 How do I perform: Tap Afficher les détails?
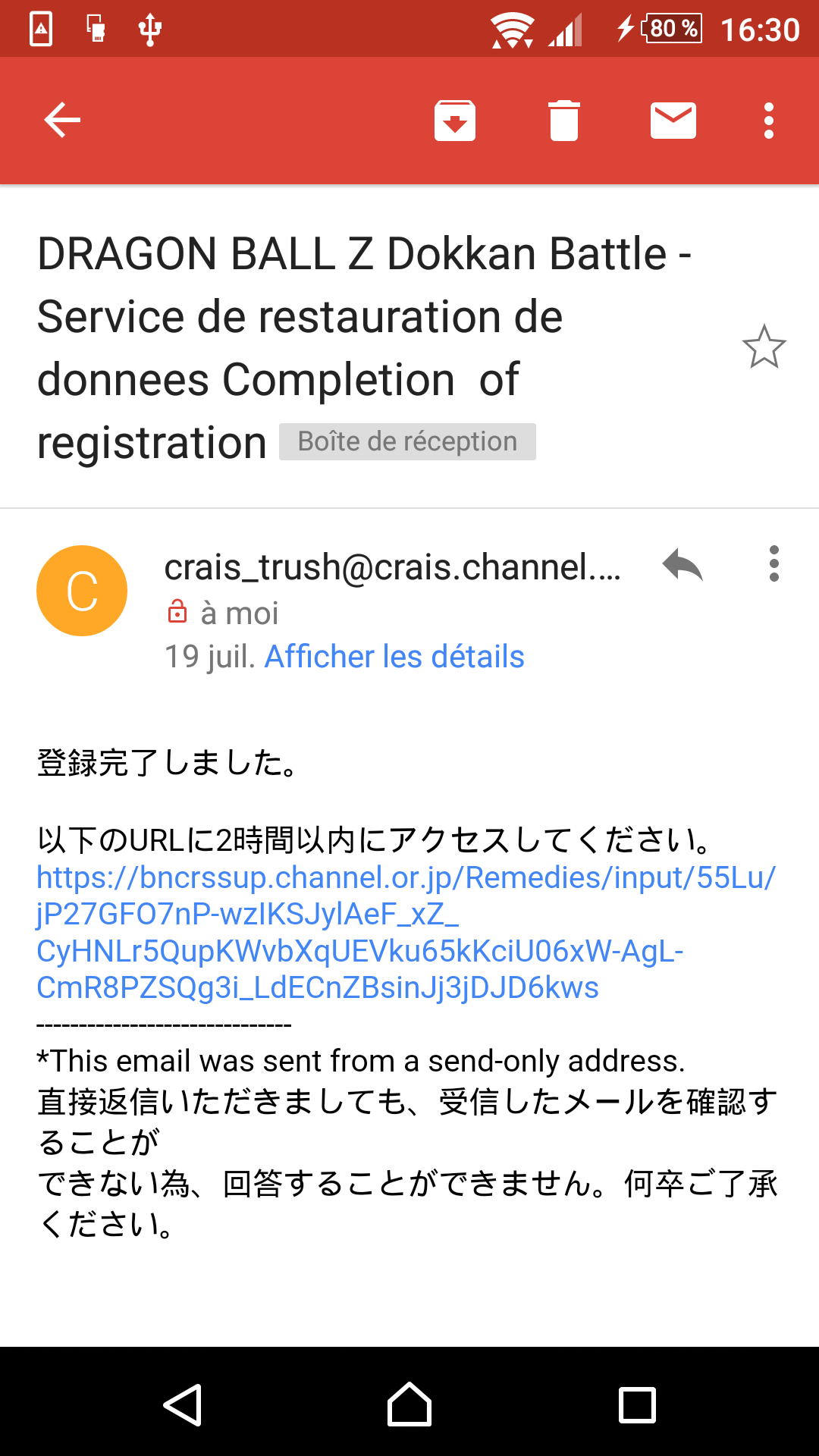click(x=394, y=657)
